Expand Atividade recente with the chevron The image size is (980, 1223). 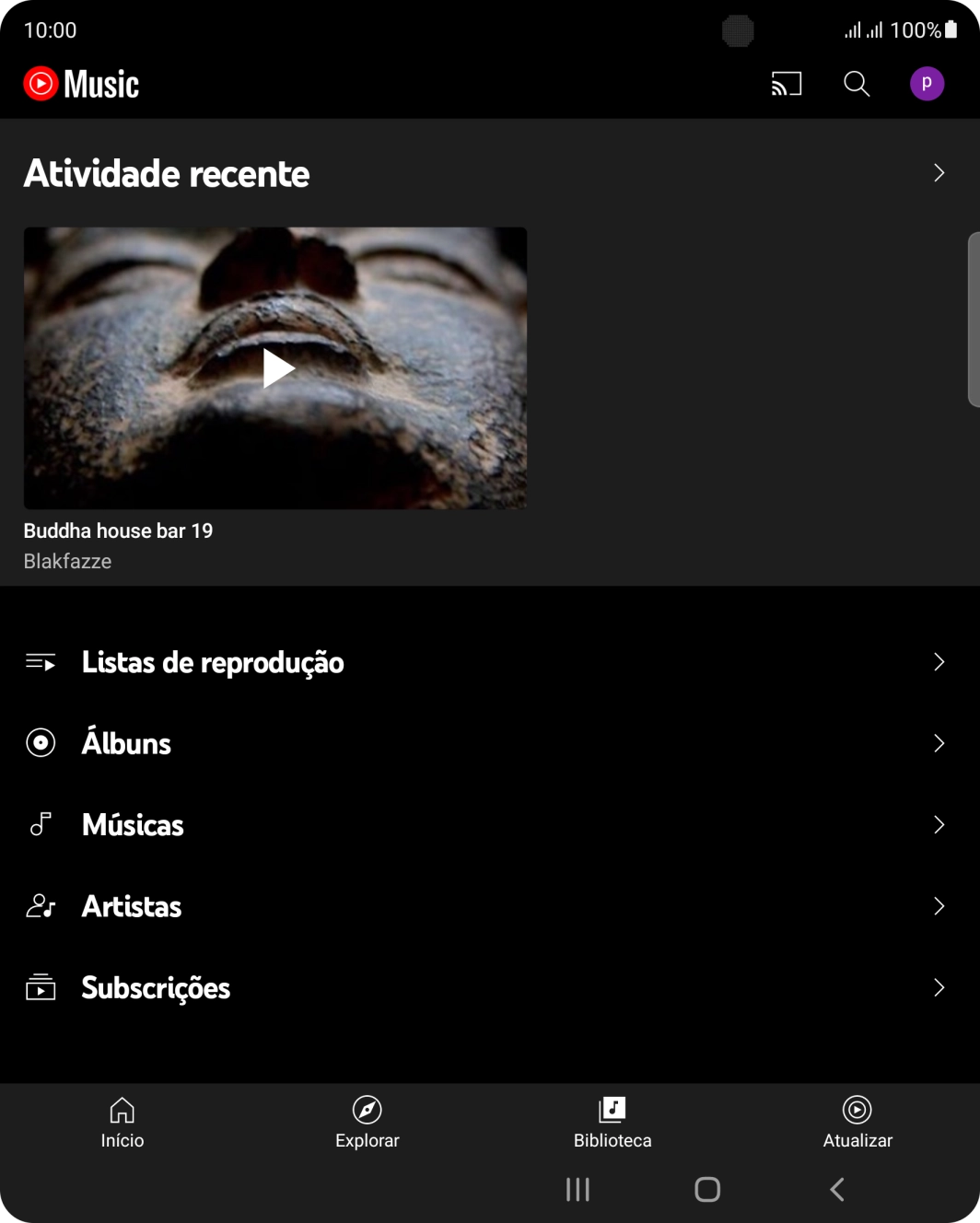pos(939,172)
